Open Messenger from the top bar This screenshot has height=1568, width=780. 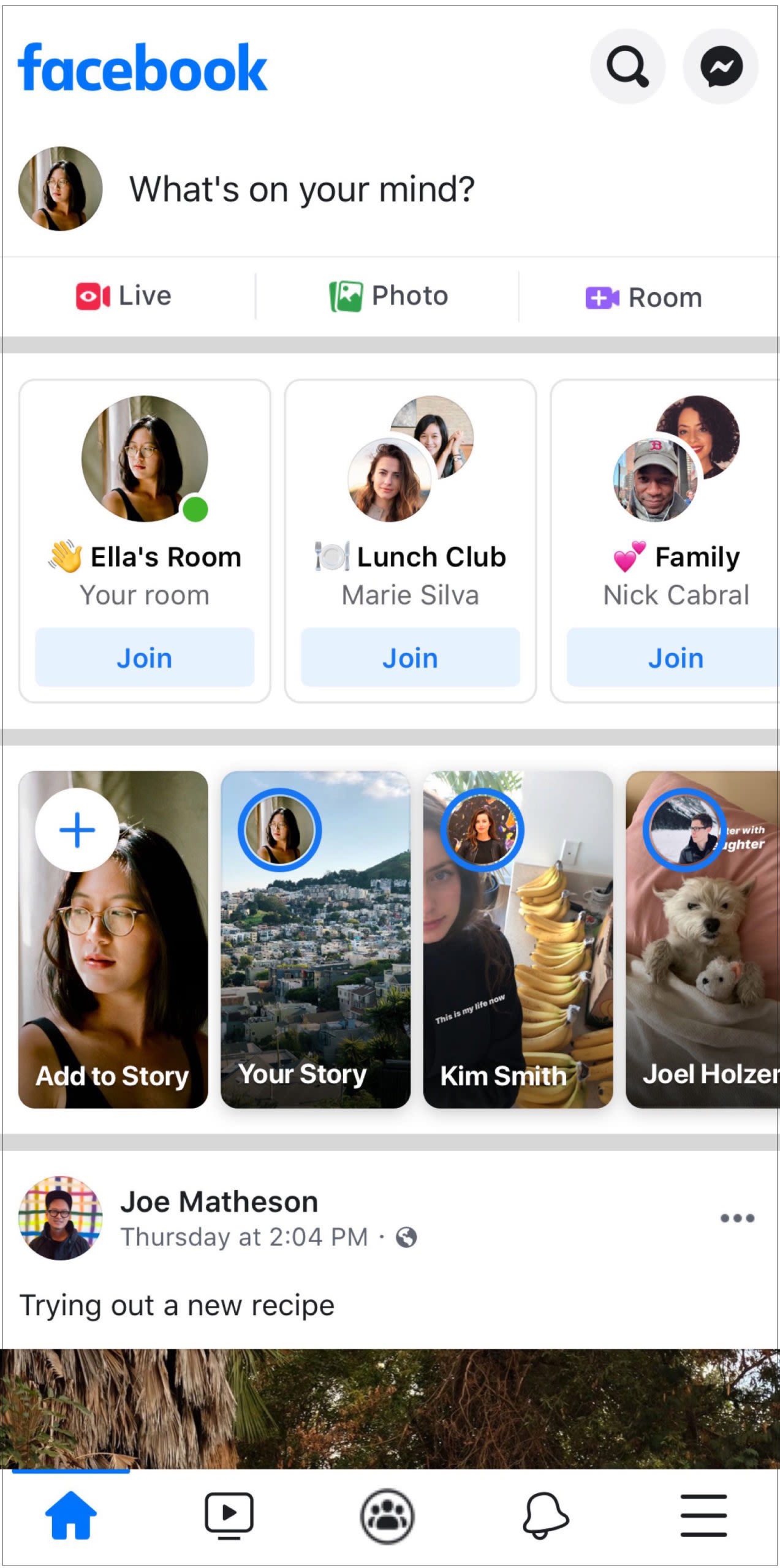tap(721, 66)
